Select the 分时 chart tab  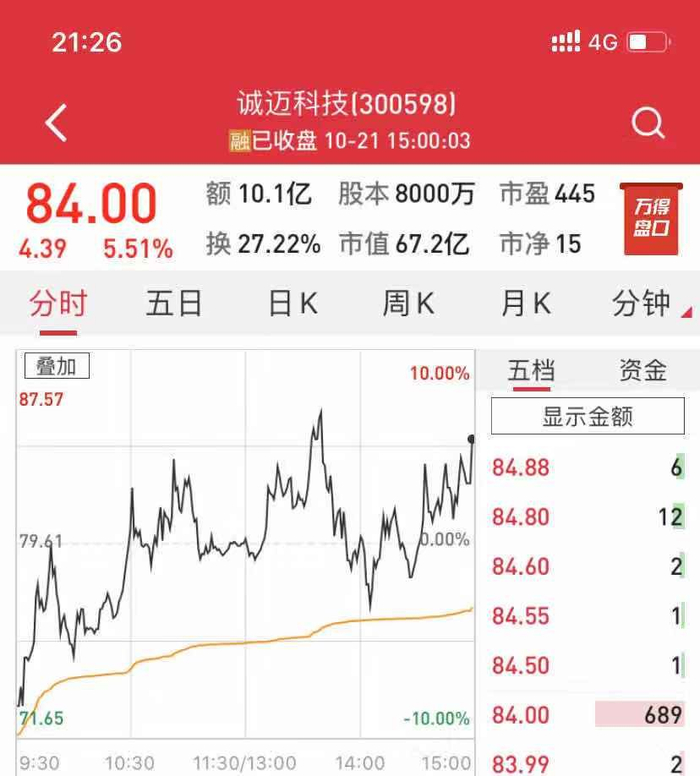coord(58,303)
